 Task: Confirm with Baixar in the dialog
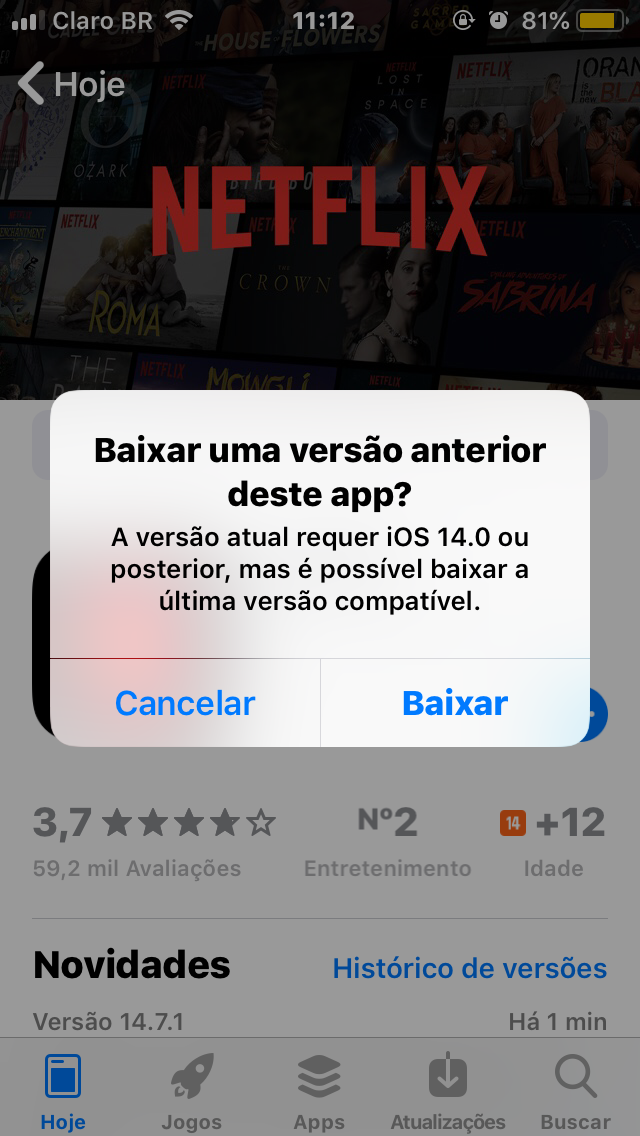tap(455, 703)
